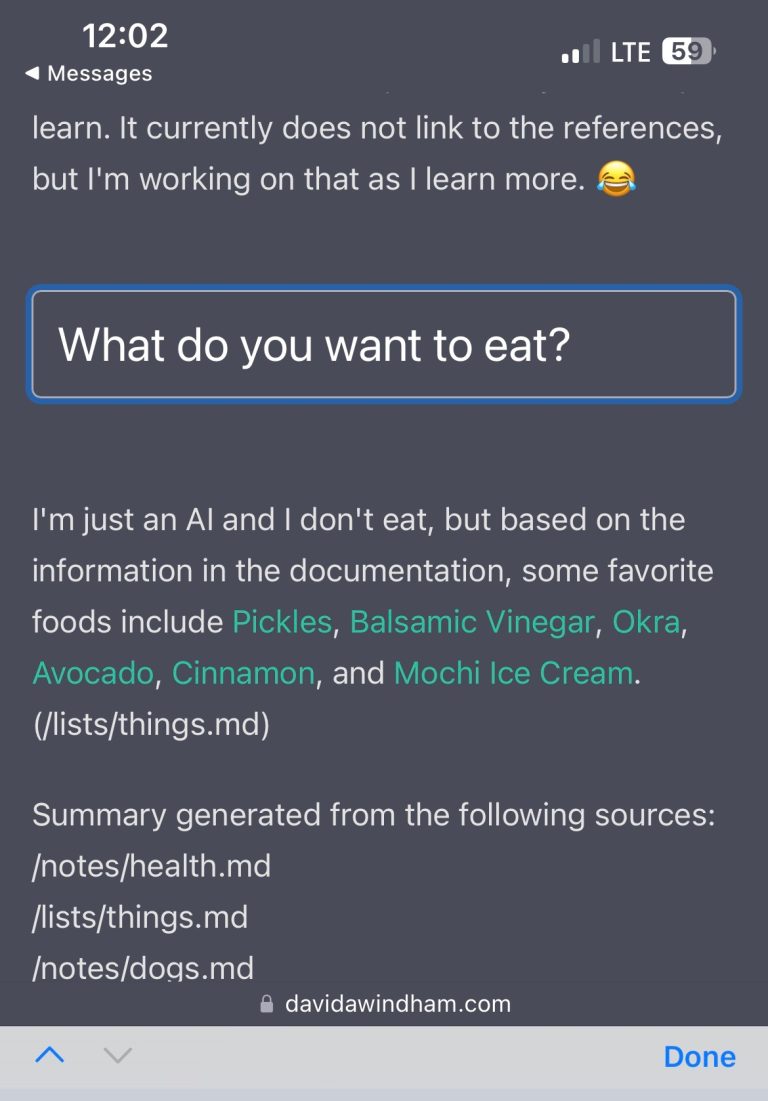Image resolution: width=768 pixels, height=1101 pixels.
Task: Follow the Okra link
Action: (x=646, y=622)
